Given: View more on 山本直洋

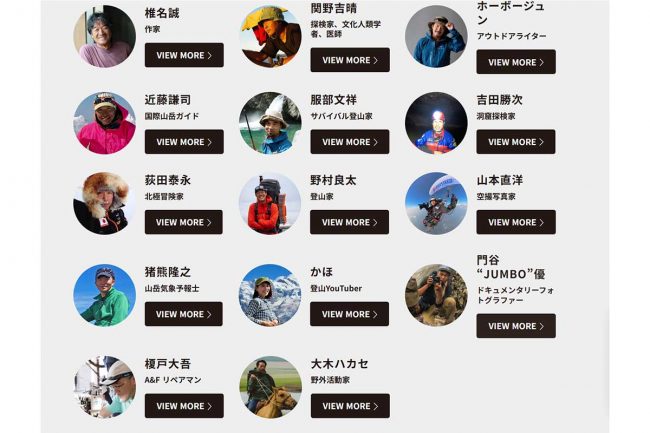Looking at the screenshot, I should pos(515,222).
